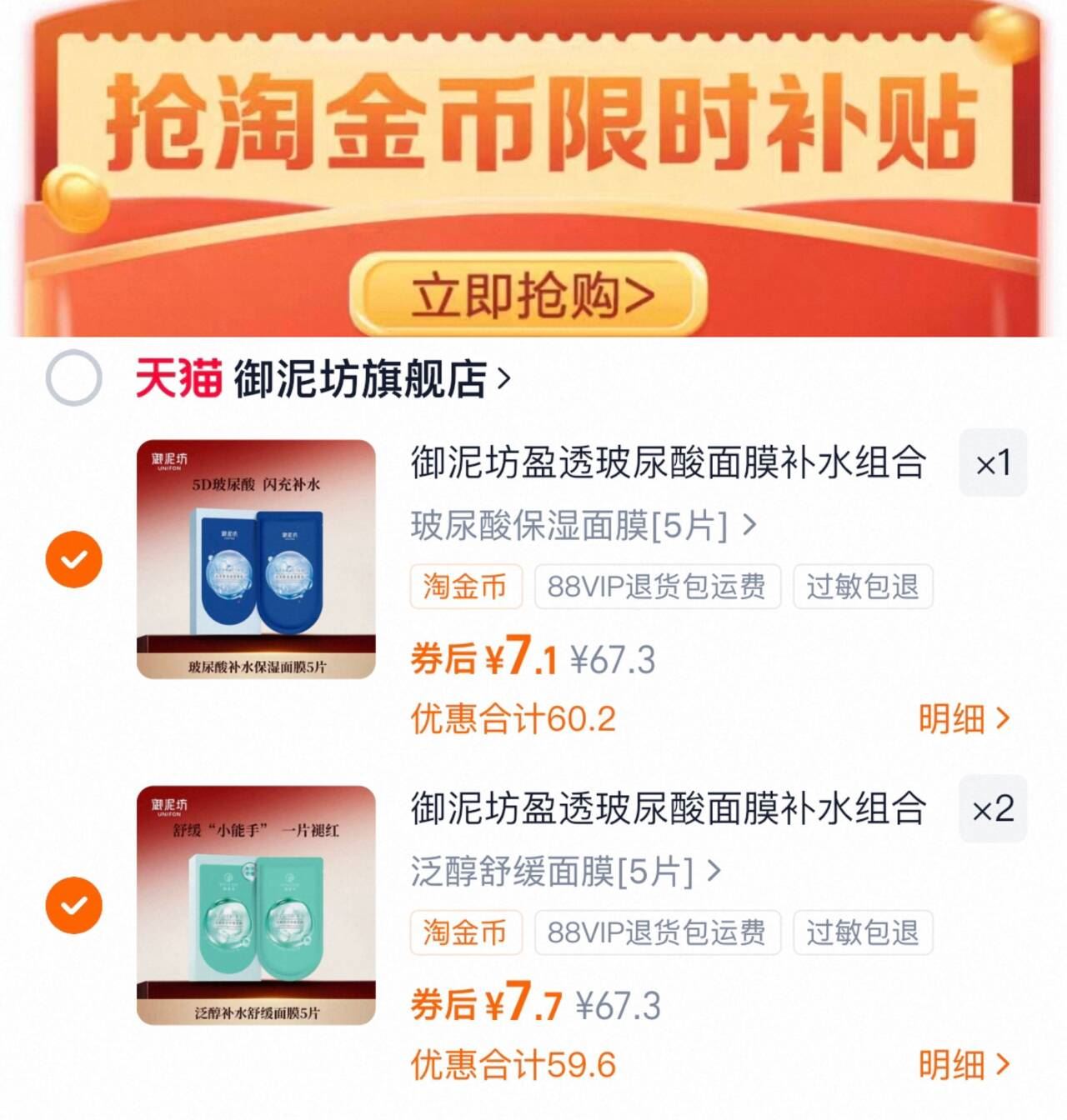Click the 88VIP退货包运费 badge on first item
Screen dimensions: 1067x1120
pos(658,587)
